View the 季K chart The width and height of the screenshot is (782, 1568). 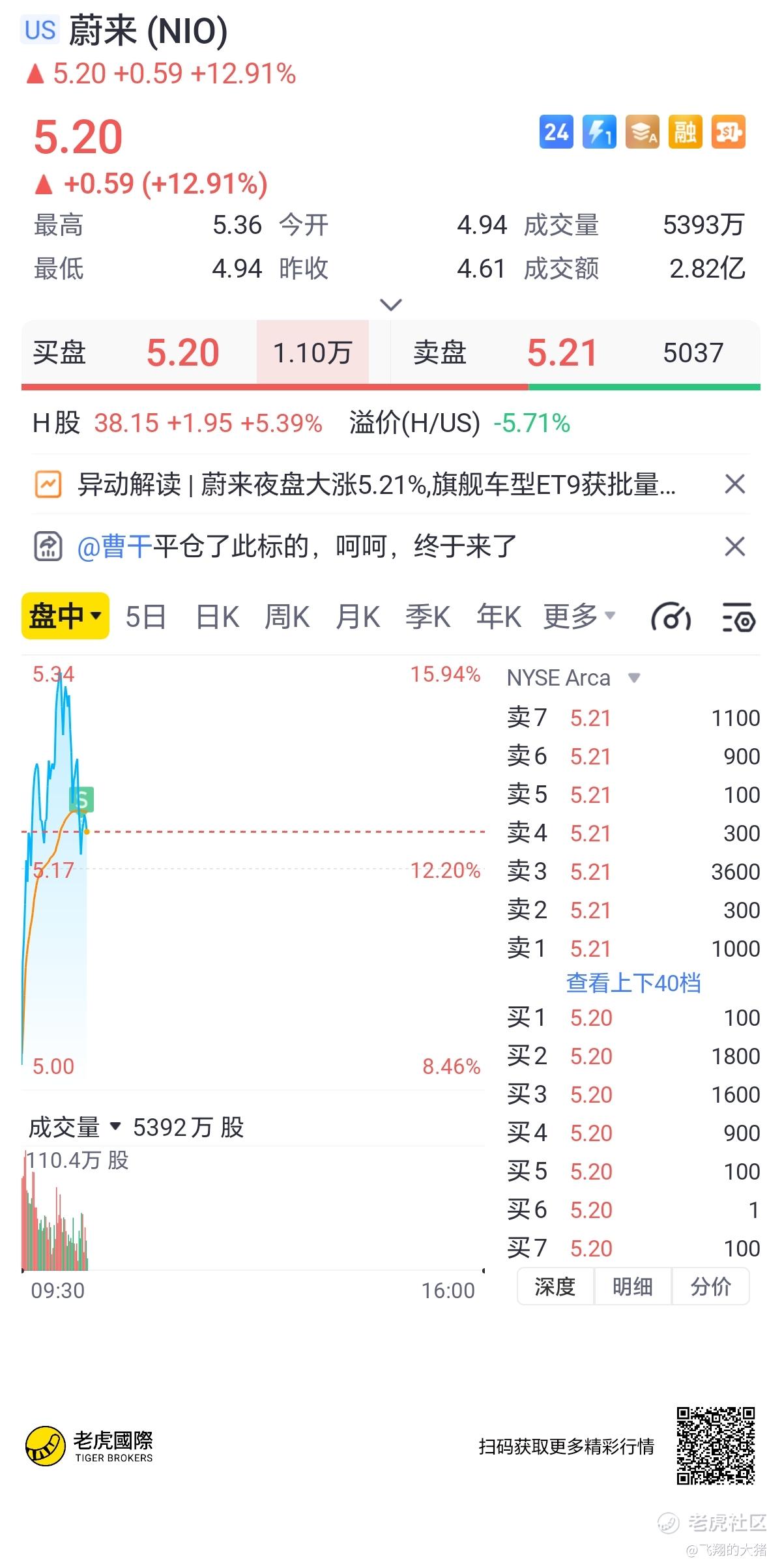[x=427, y=617]
